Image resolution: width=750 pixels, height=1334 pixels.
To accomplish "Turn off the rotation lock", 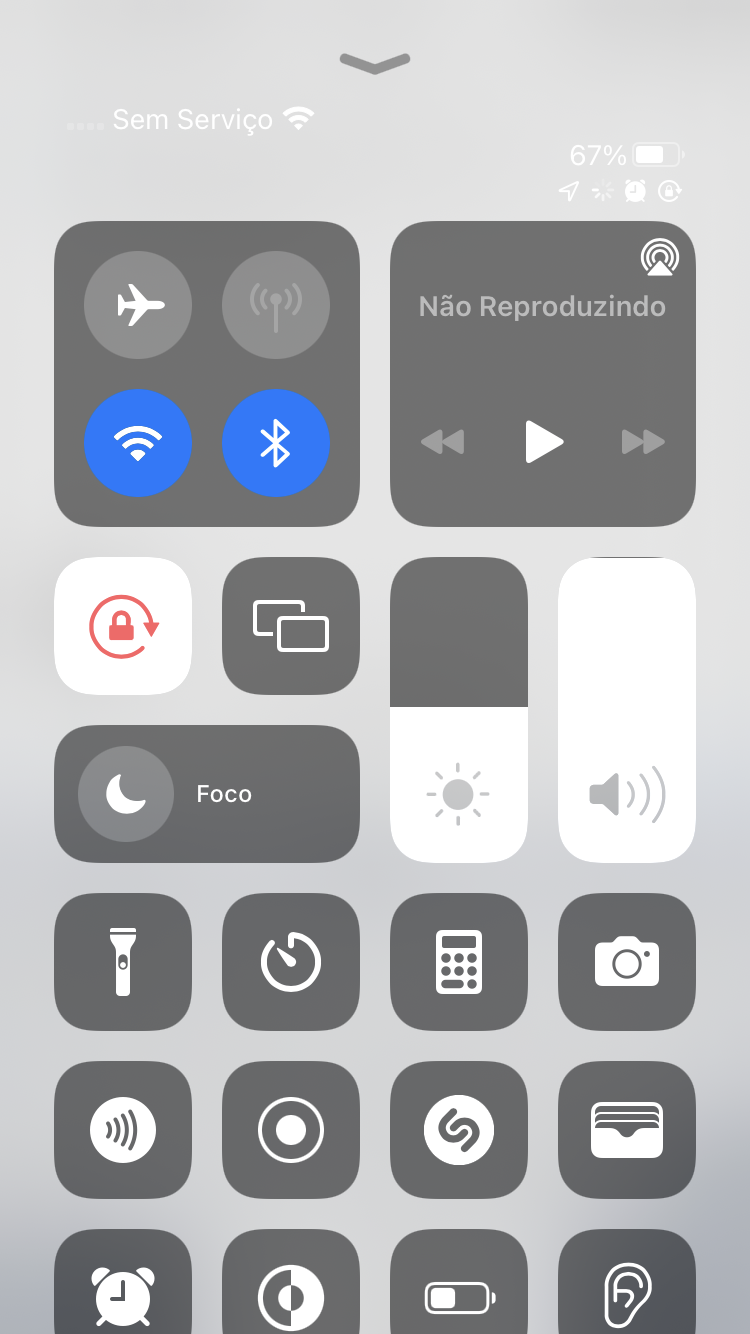I will coord(123,626).
